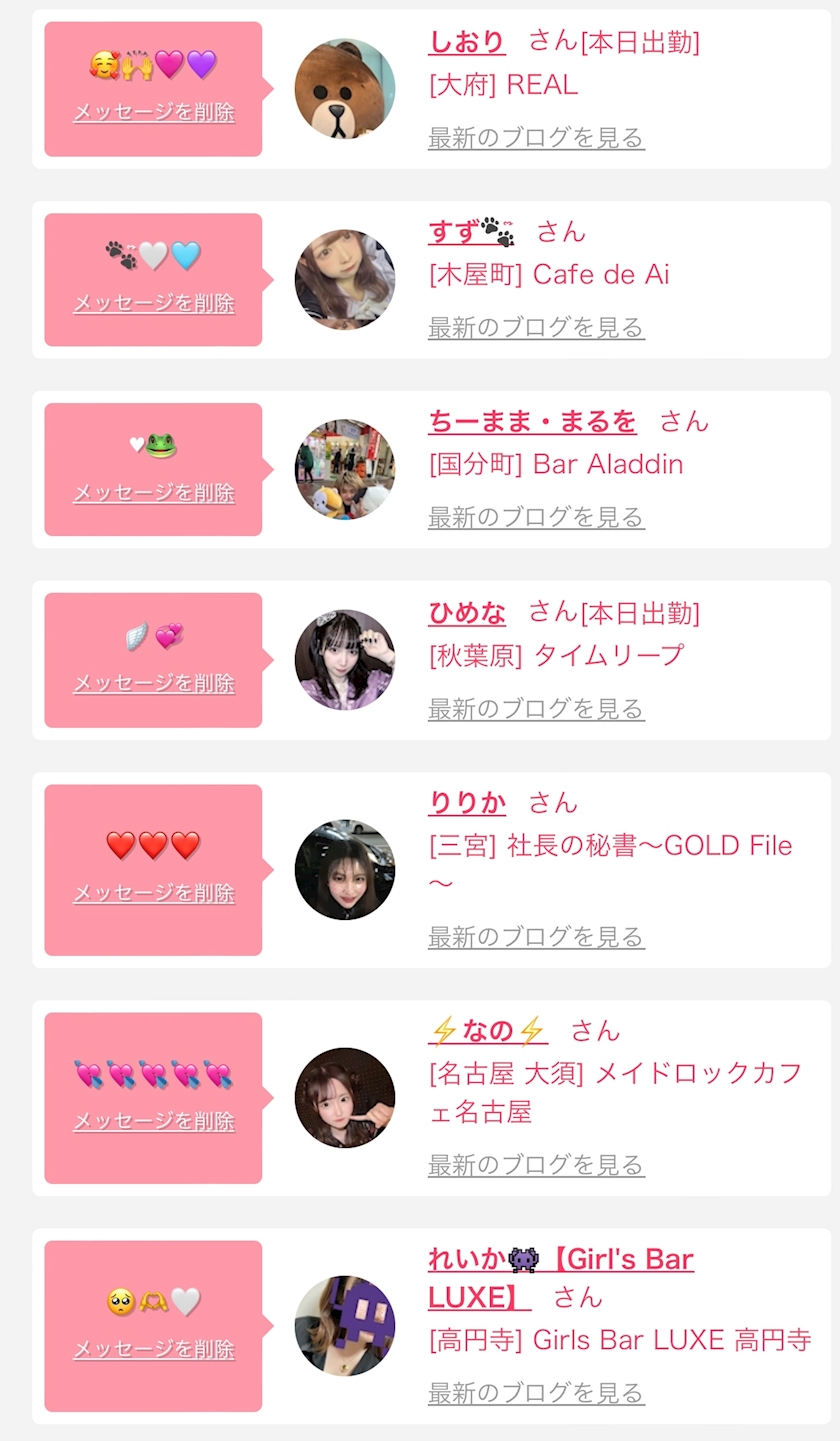Viewport: 840px width, 1441px height.
Task: View the latest blog from Cafe de Ai's すず
Action: pos(536,327)
